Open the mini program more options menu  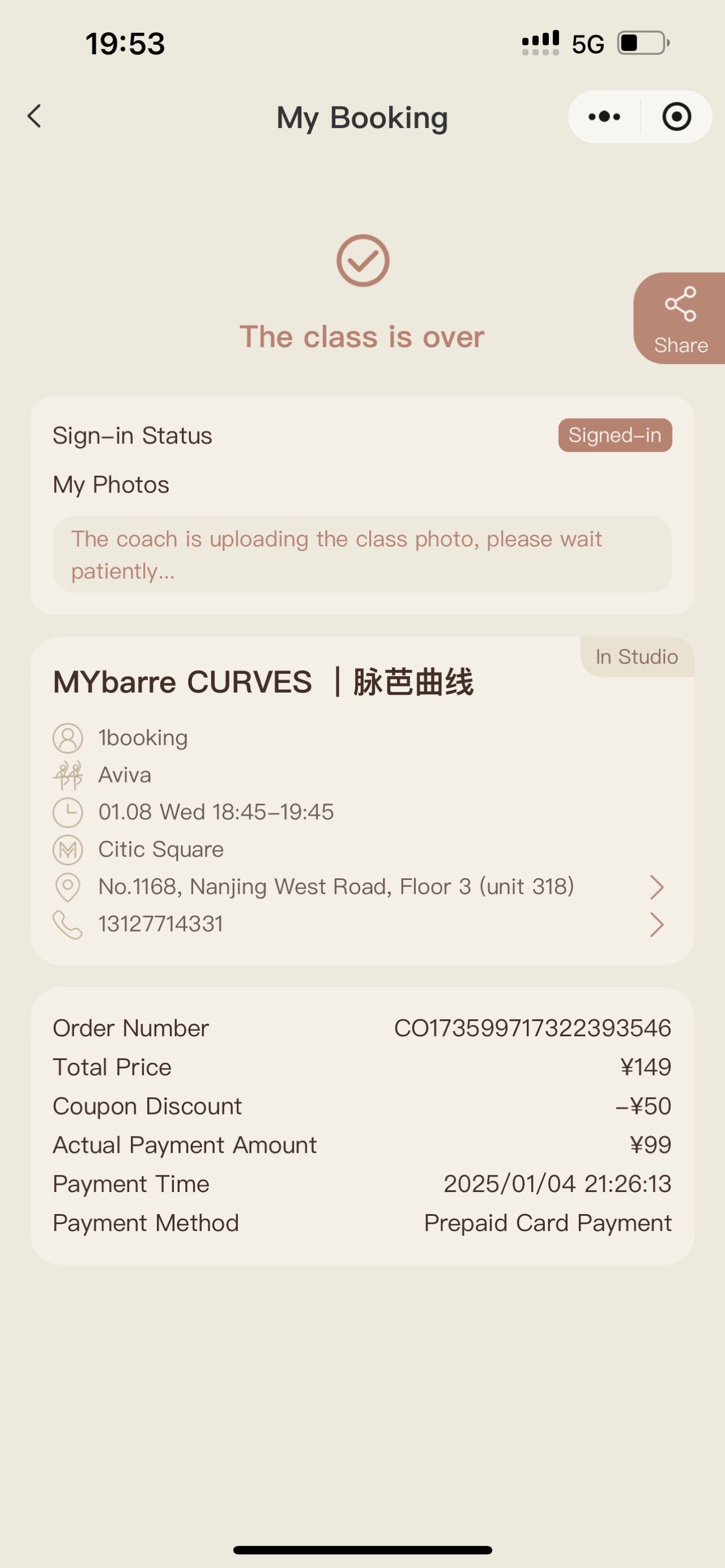pyautogui.click(x=604, y=116)
